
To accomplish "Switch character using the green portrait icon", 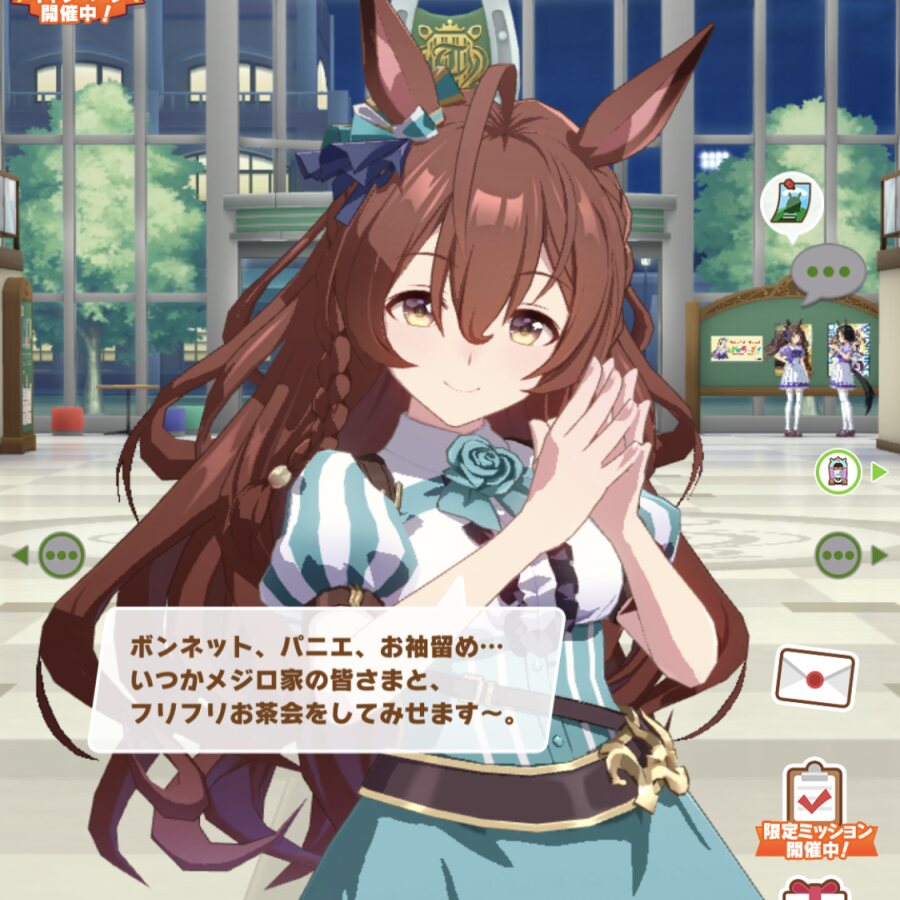I will [838, 472].
